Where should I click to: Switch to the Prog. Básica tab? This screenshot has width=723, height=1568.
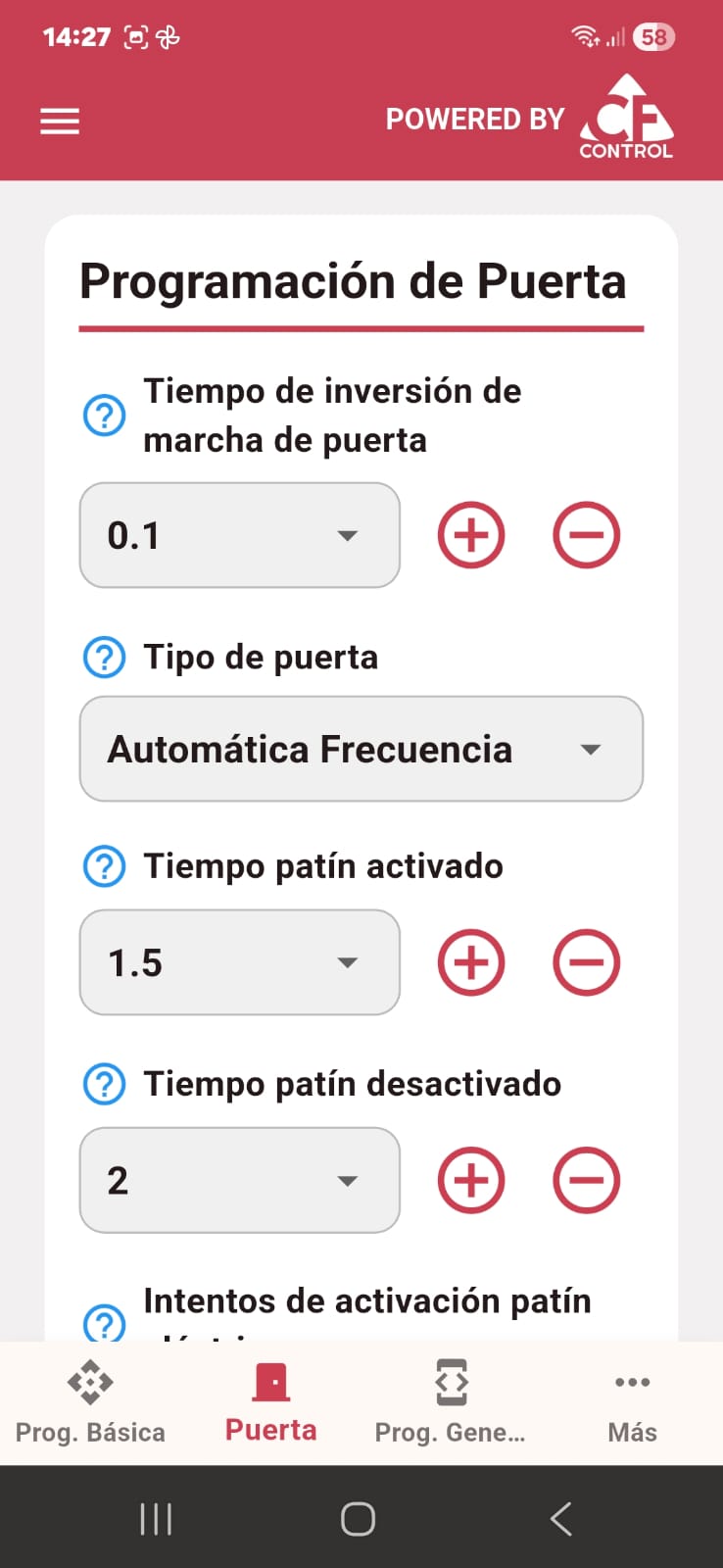tap(90, 1401)
